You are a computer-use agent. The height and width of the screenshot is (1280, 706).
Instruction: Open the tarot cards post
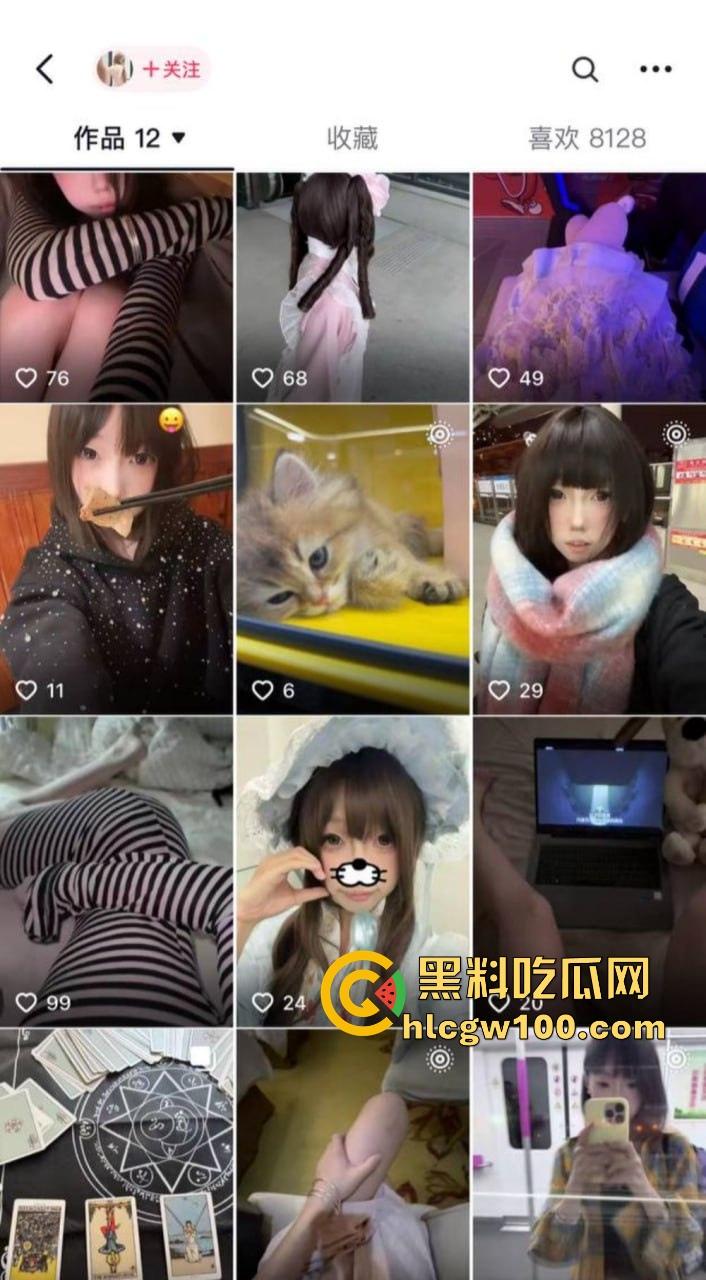(116, 1155)
